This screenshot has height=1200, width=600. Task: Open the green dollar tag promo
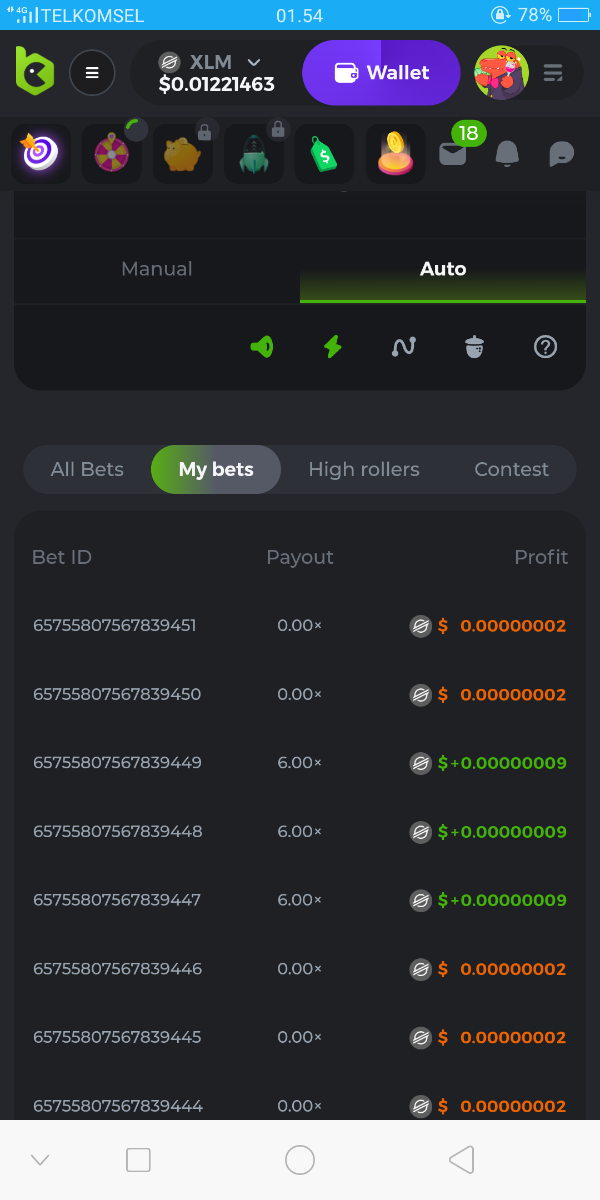point(324,153)
